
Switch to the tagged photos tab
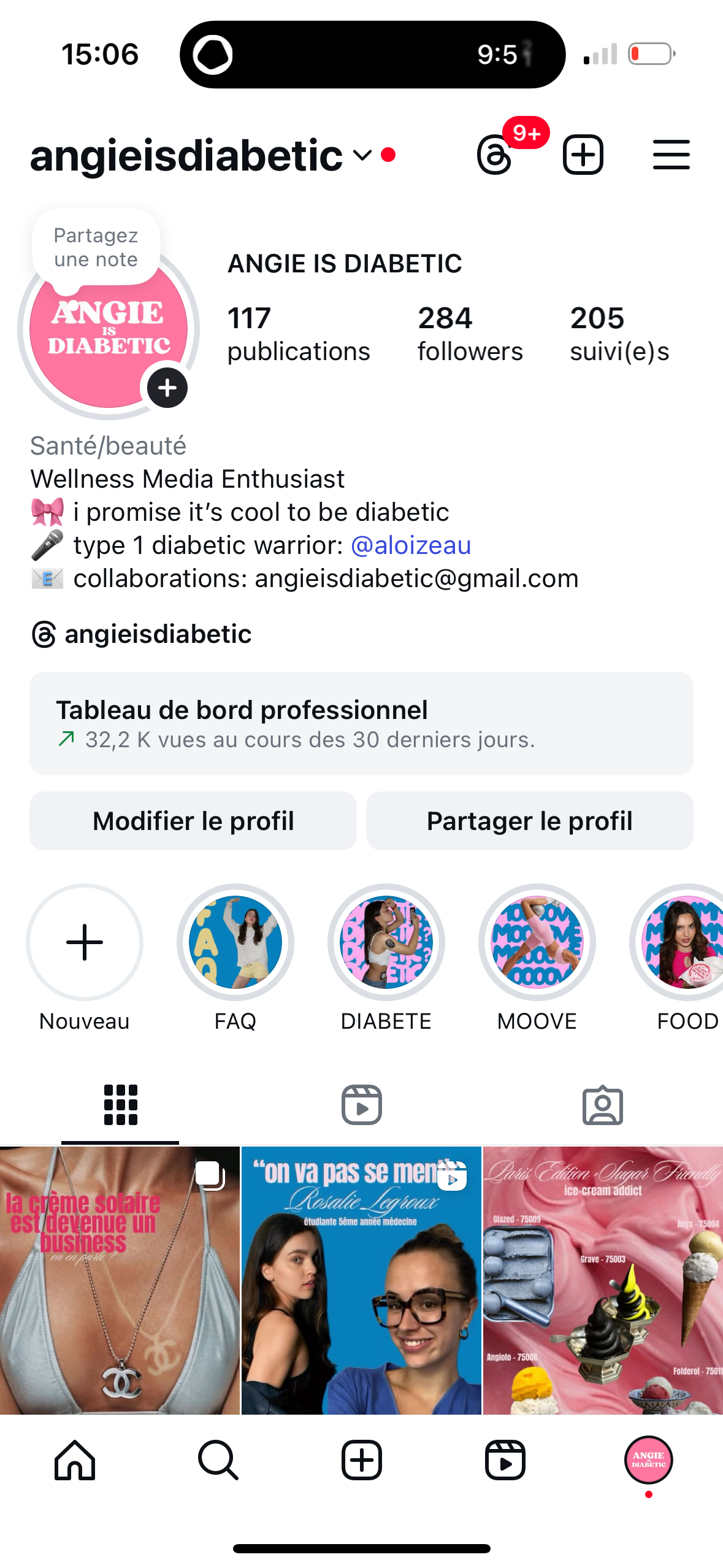602,1105
